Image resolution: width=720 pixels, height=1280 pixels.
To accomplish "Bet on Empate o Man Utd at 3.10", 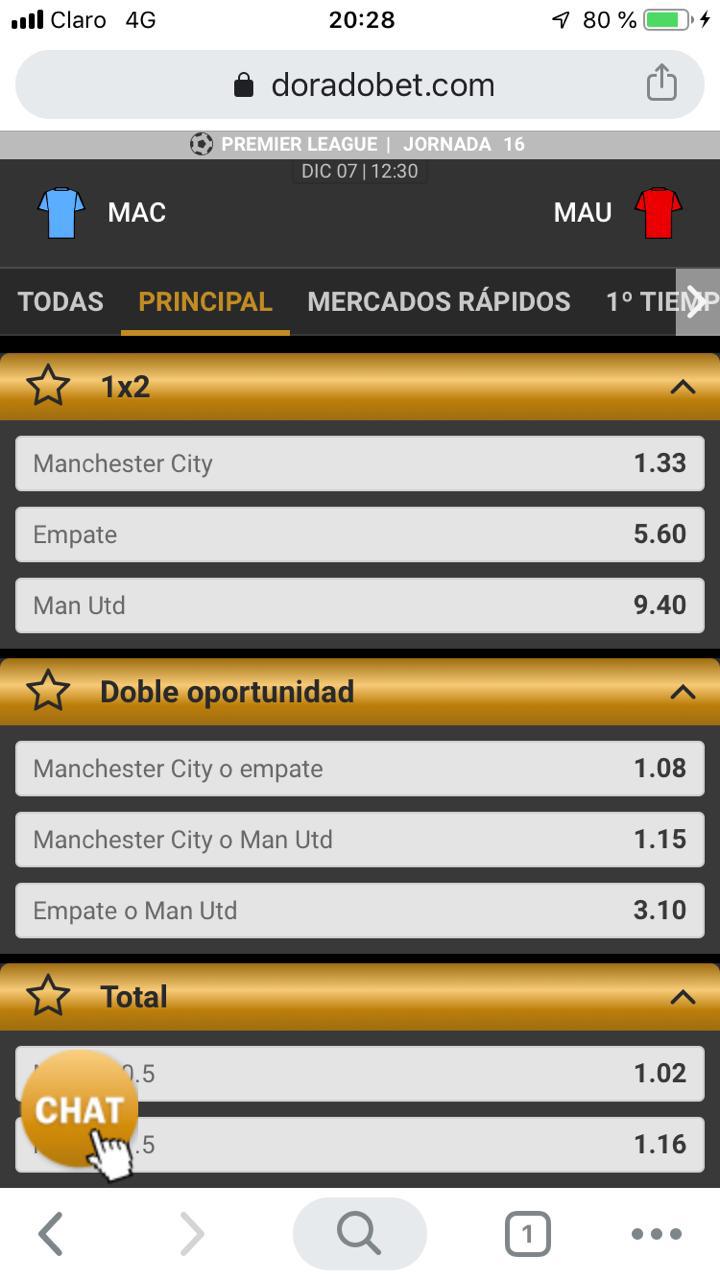I will (x=359, y=910).
